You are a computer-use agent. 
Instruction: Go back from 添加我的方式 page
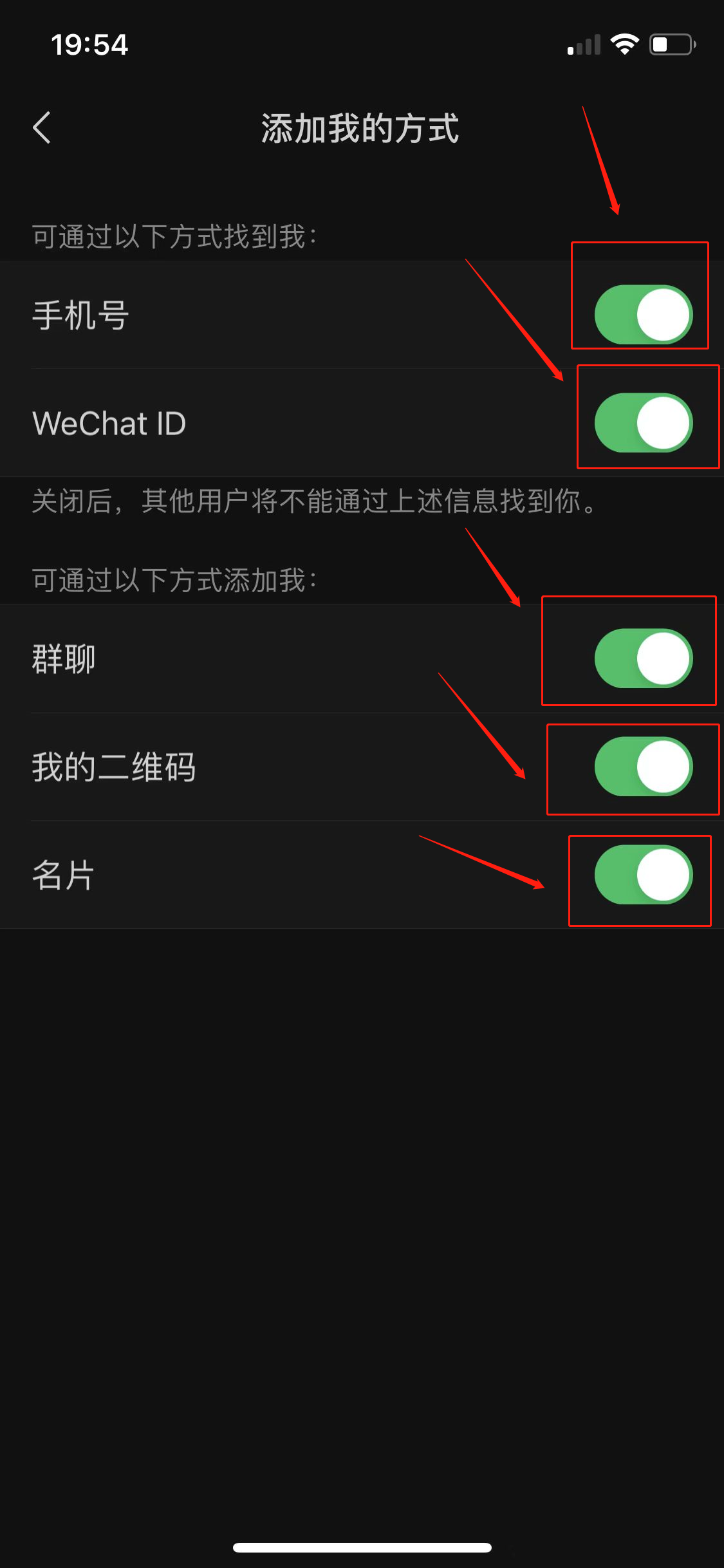click(42, 127)
